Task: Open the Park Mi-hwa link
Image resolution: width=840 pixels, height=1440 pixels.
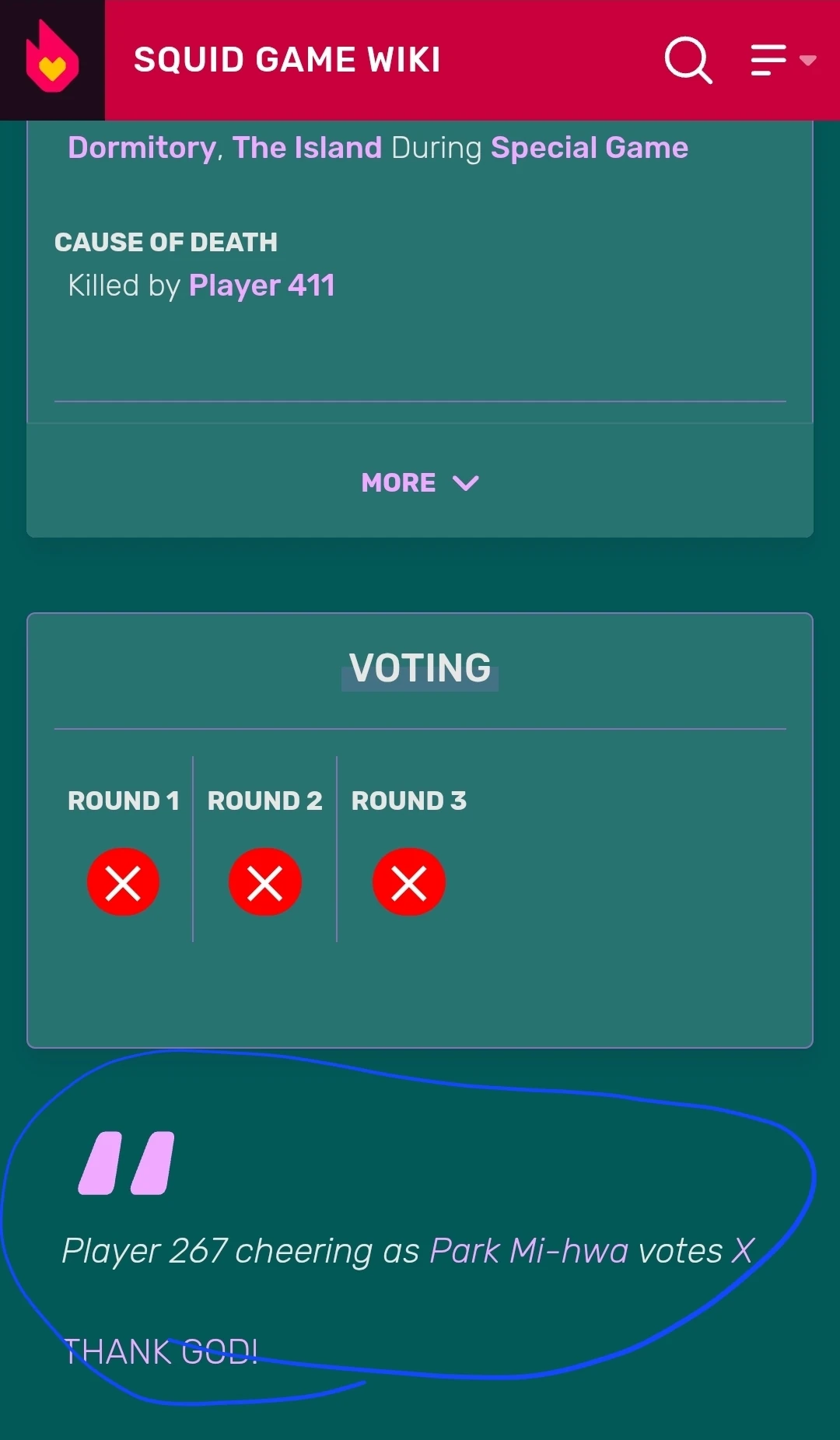Action: (x=528, y=1251)
